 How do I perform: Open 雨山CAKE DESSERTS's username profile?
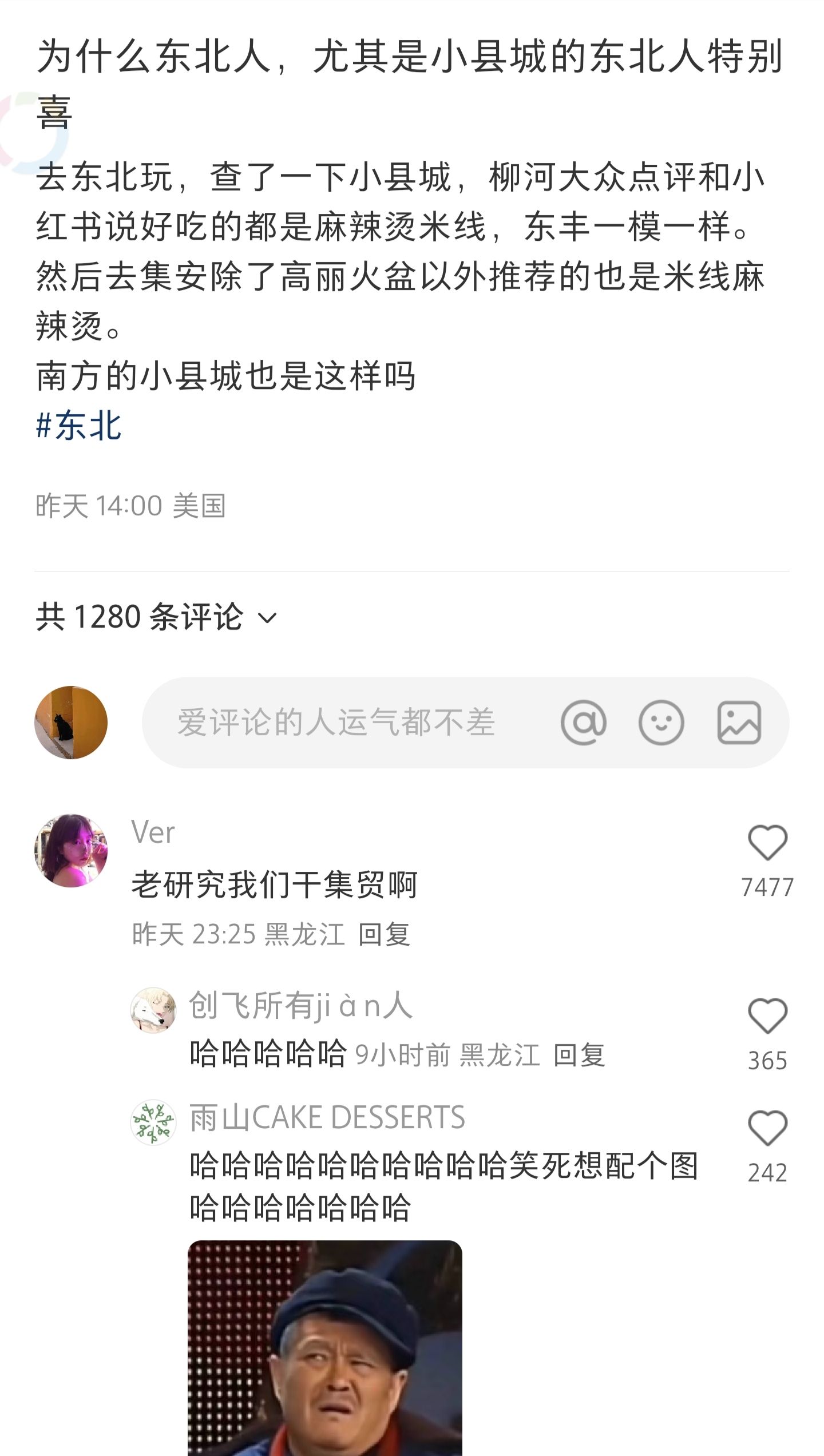click(x=327, y=1117)
